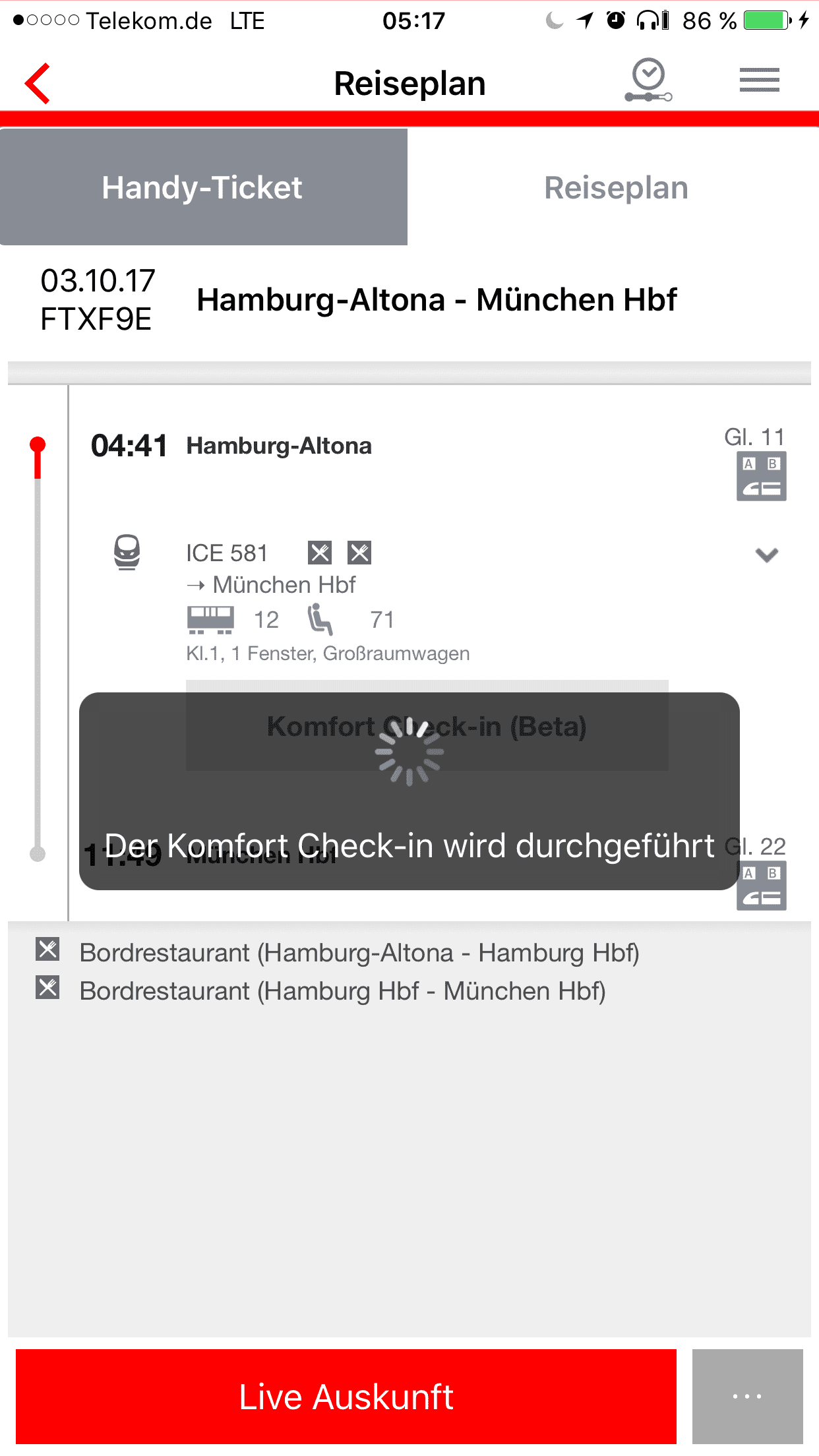Switch to the Handy-Ticket tab

[x=203, y=187]
